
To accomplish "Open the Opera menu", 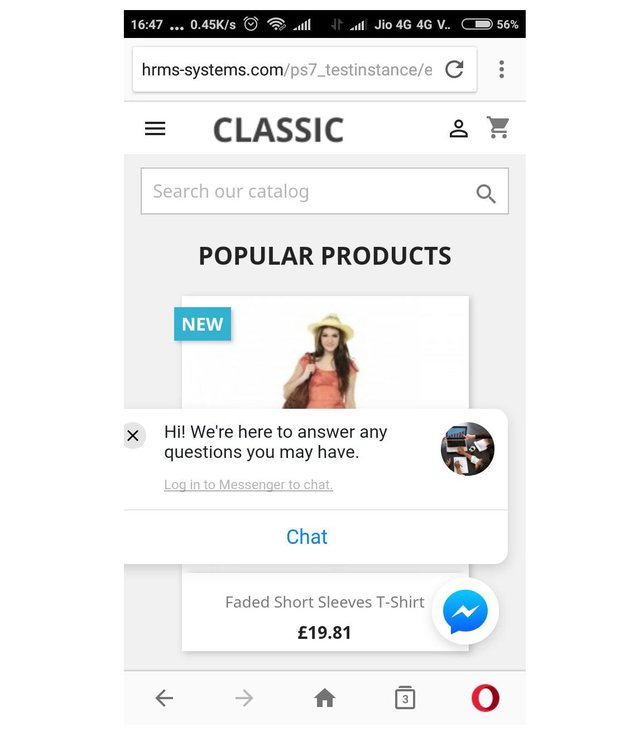I will 485,698.
